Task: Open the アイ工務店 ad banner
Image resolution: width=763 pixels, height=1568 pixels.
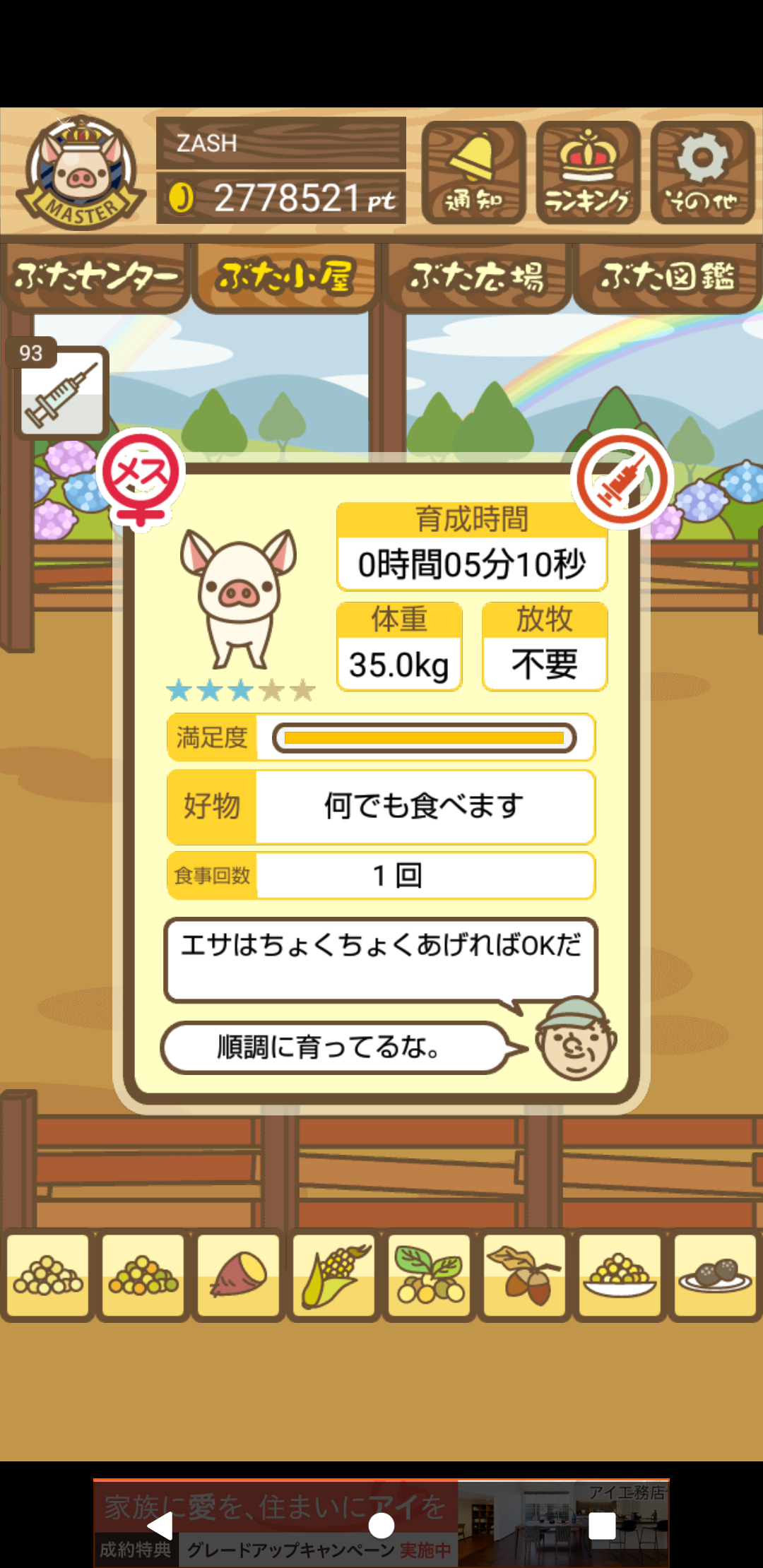Action: 381,1523
